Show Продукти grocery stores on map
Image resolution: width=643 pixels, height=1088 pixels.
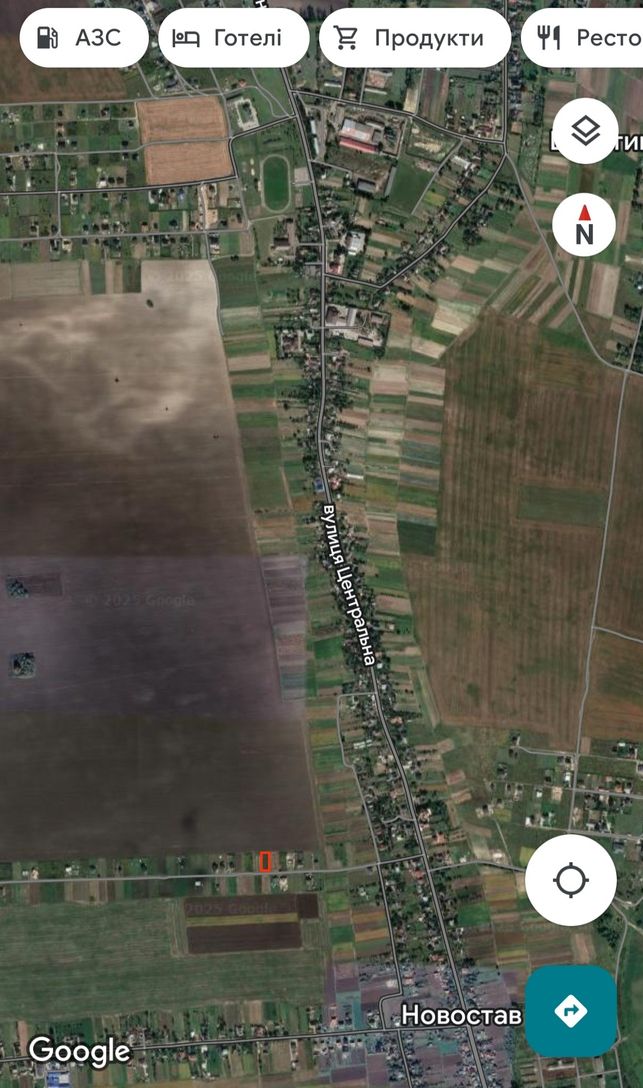[x=415, y=37]
